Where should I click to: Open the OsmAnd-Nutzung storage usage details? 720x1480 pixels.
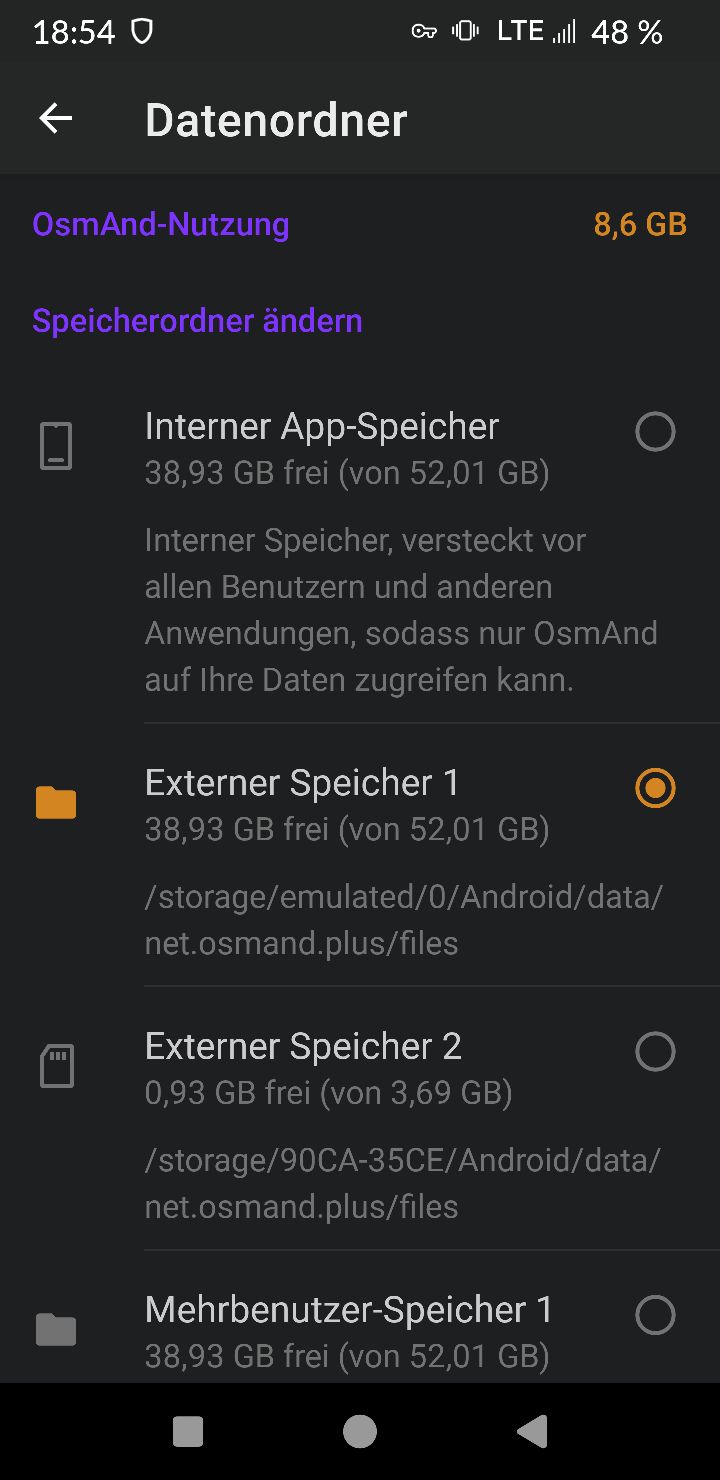360,224
